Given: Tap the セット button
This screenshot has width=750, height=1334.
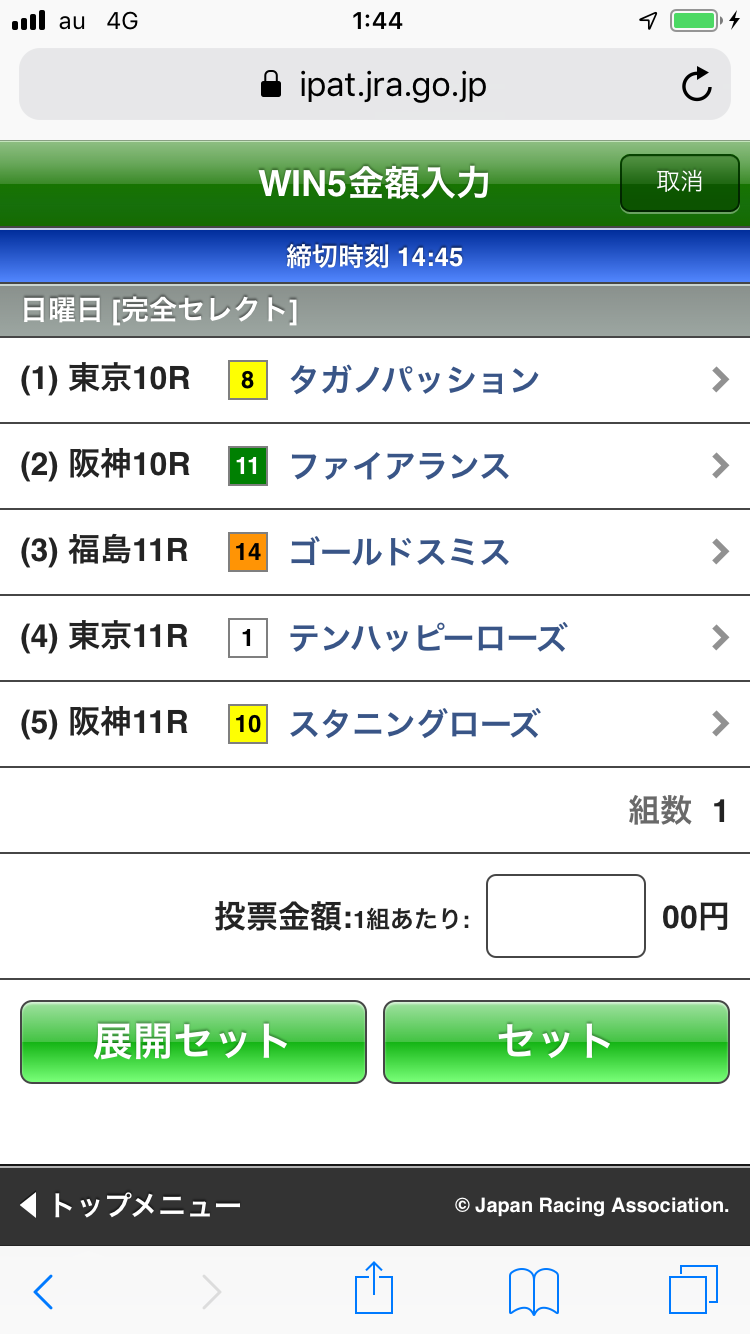Looking at the screenshot, I should 556,1042.
